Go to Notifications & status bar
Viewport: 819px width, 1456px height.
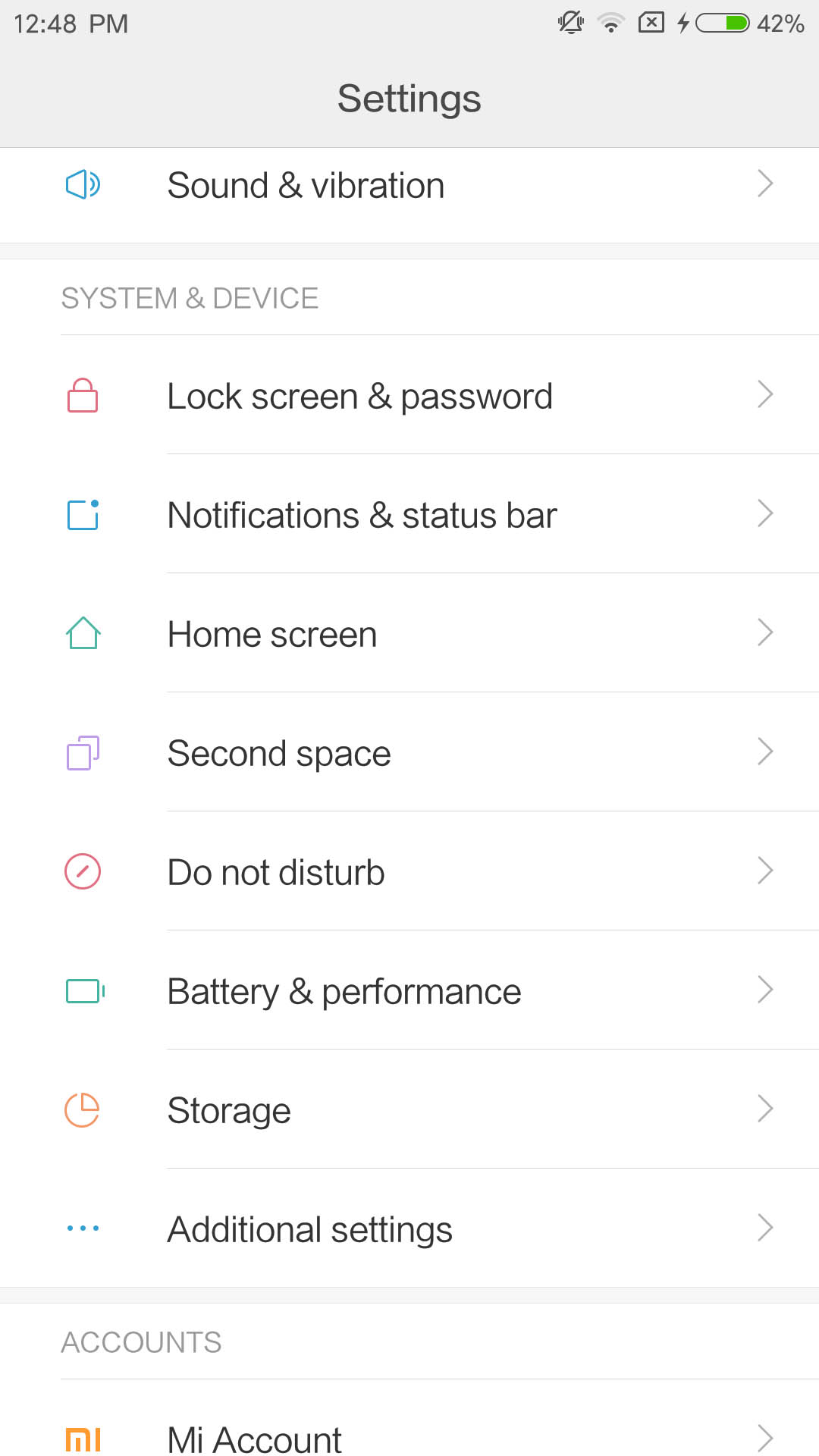tap(409, 514)
